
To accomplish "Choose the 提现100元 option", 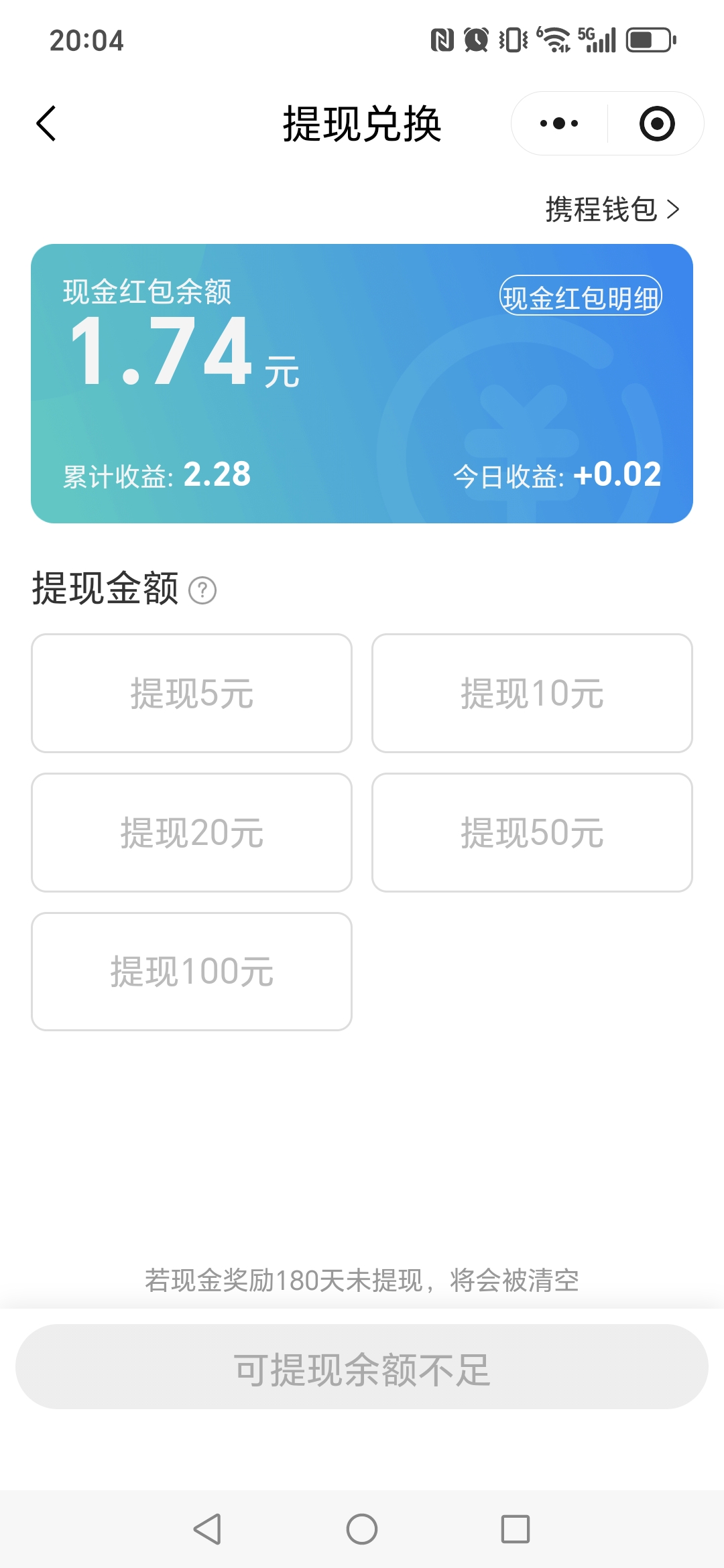I will pos(192,972).
